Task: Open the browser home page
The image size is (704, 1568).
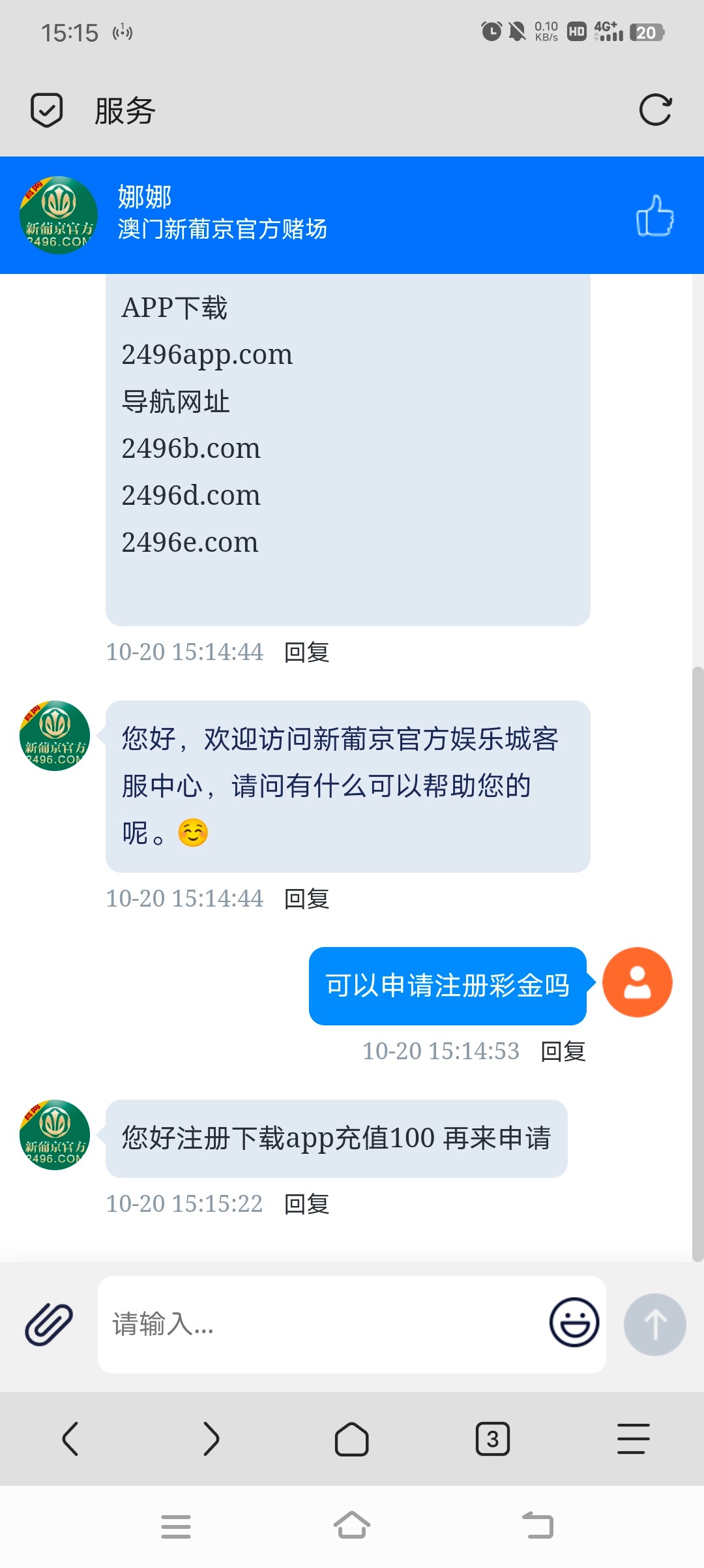Action: pos(352,1439)
